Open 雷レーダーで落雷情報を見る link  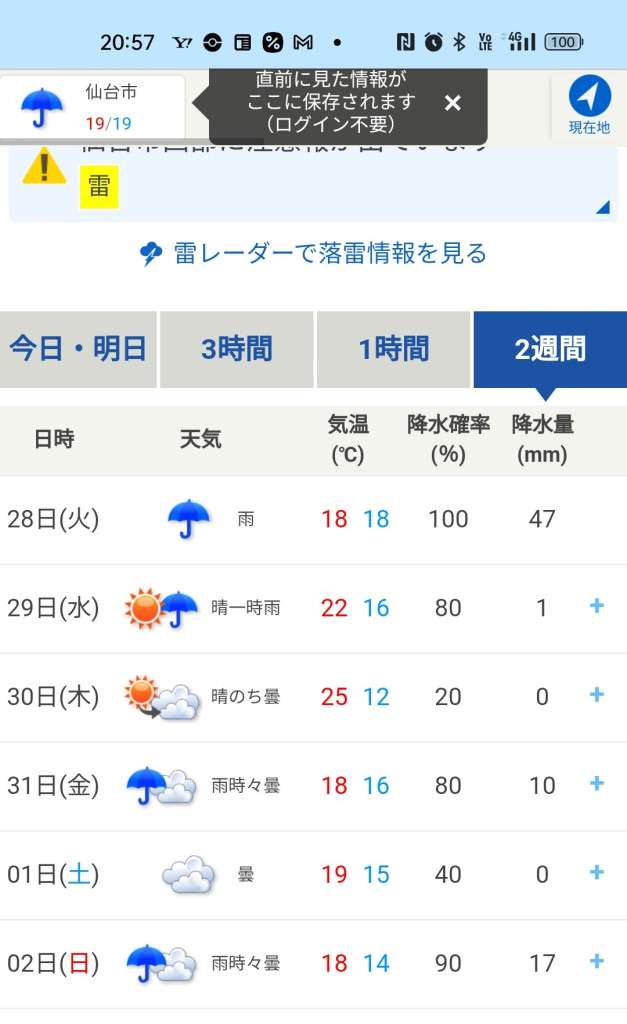coord(313,254)
